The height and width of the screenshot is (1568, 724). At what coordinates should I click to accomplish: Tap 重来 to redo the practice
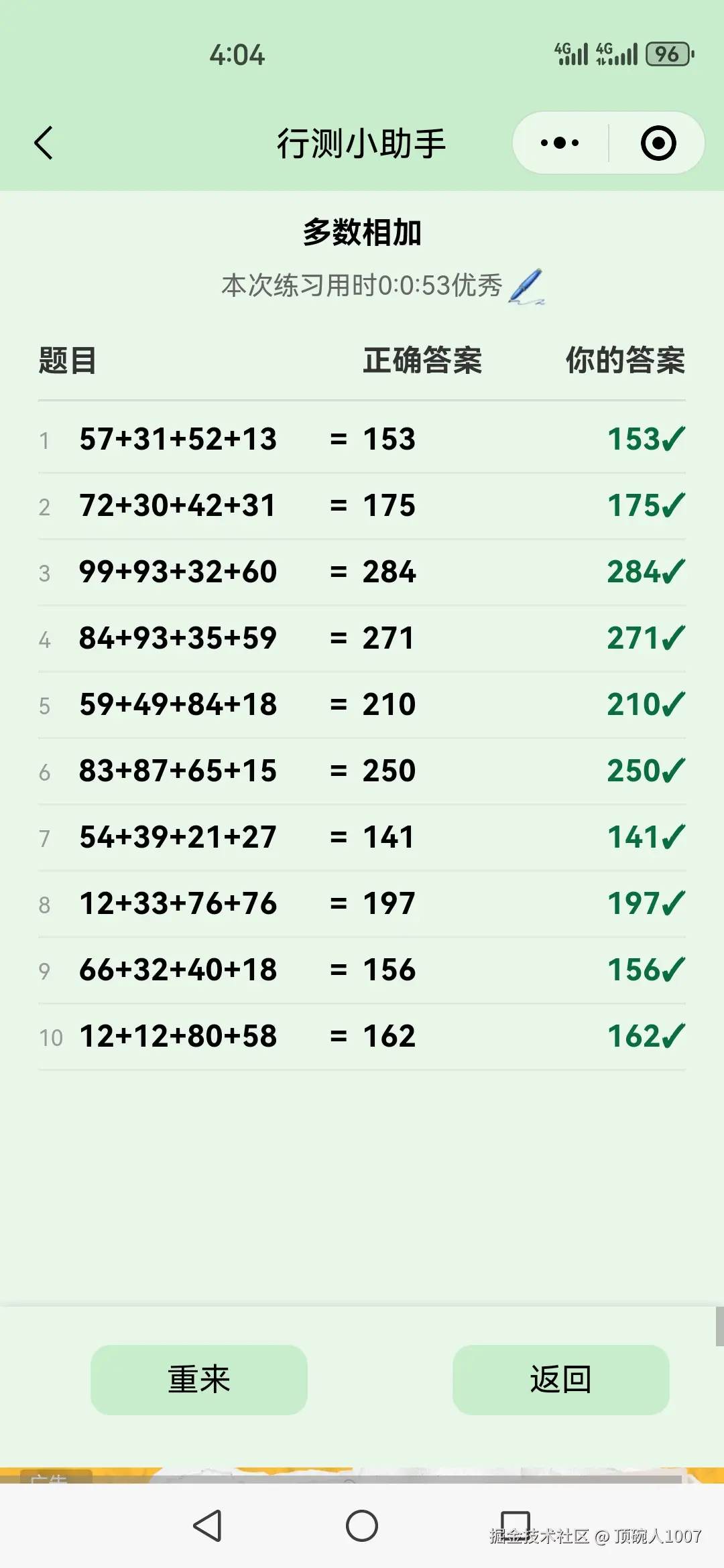tap(199, 1380)
